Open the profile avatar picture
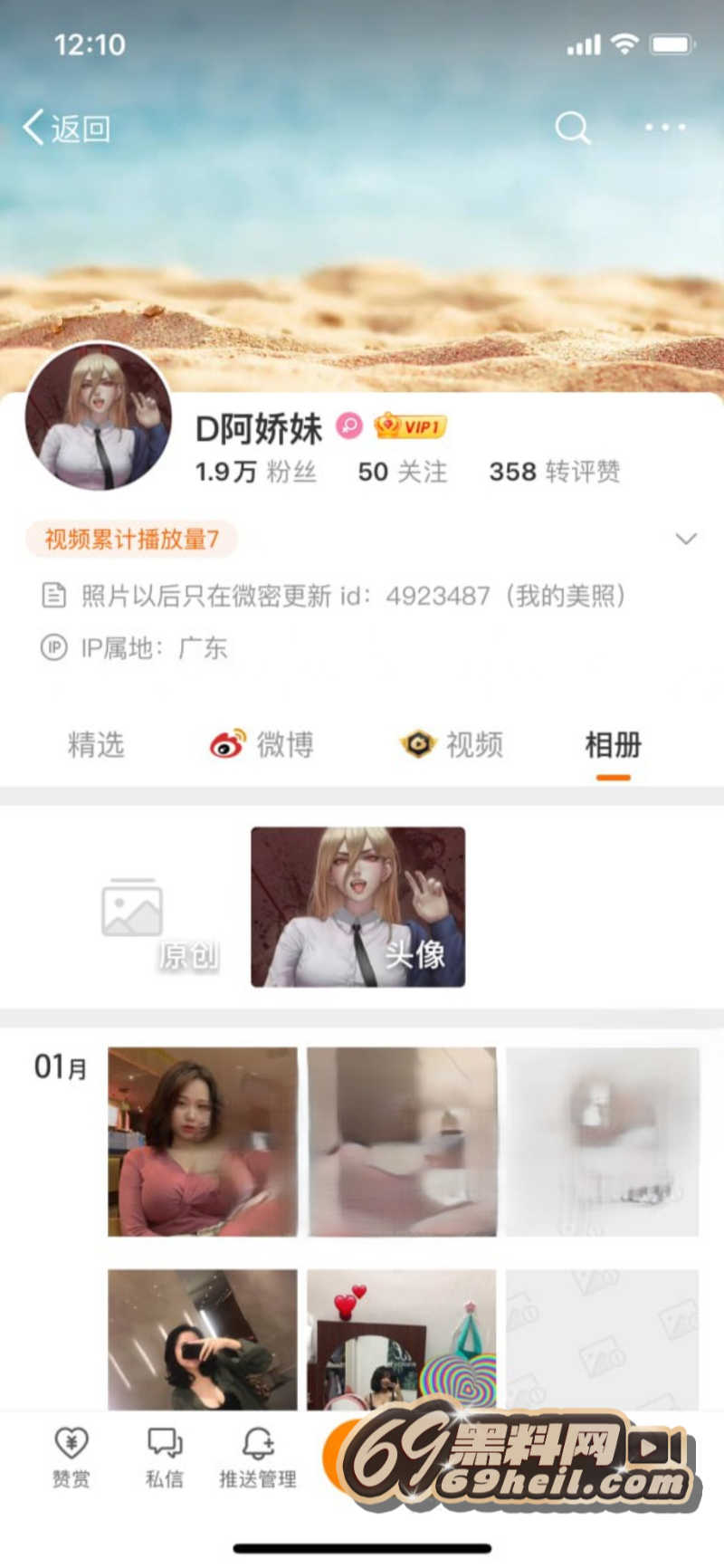The image size is (724, 1568). pos(98,417)
